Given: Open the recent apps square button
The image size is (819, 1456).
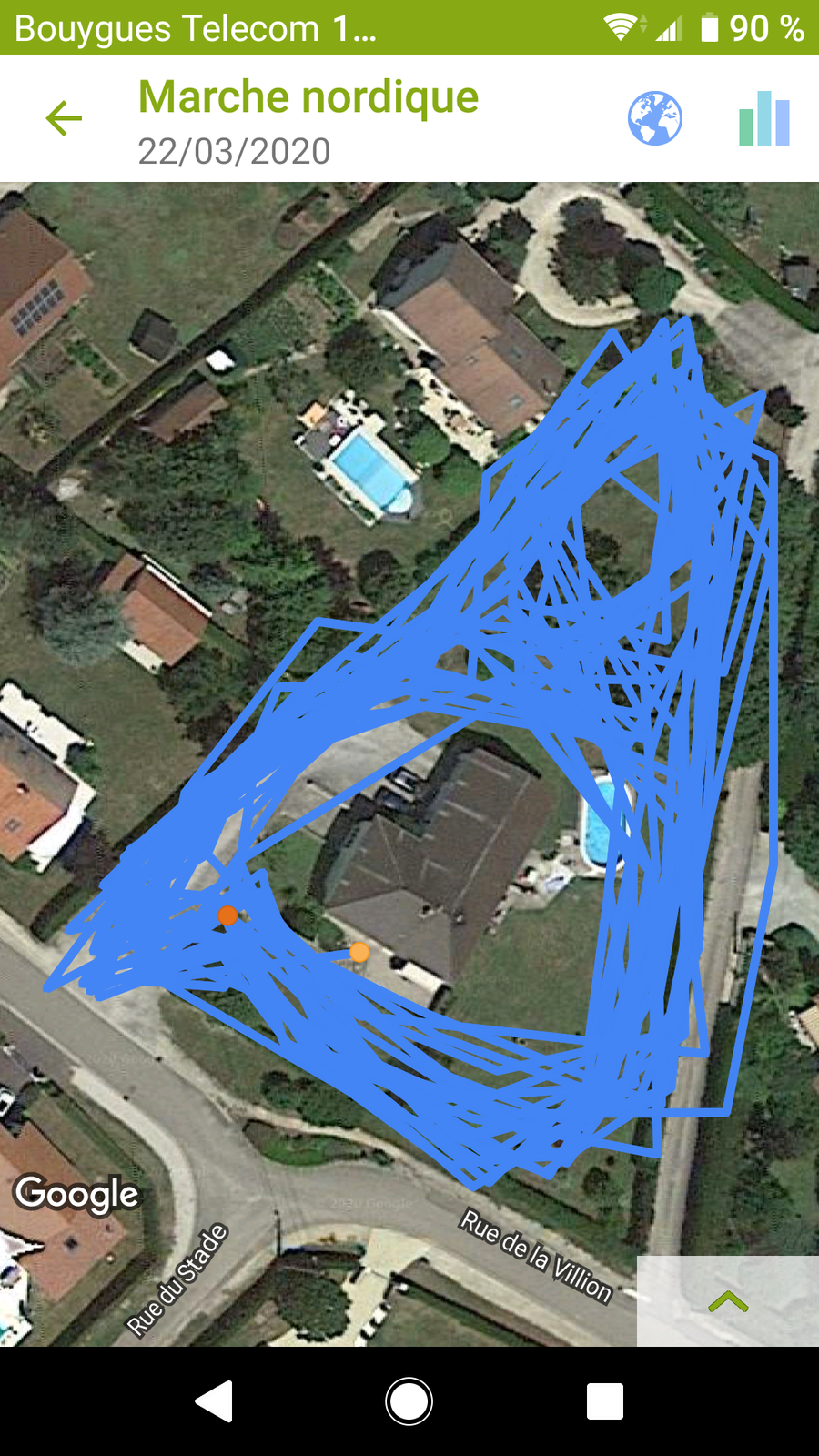Looking at the screenshot, I should coord(604,1401).
